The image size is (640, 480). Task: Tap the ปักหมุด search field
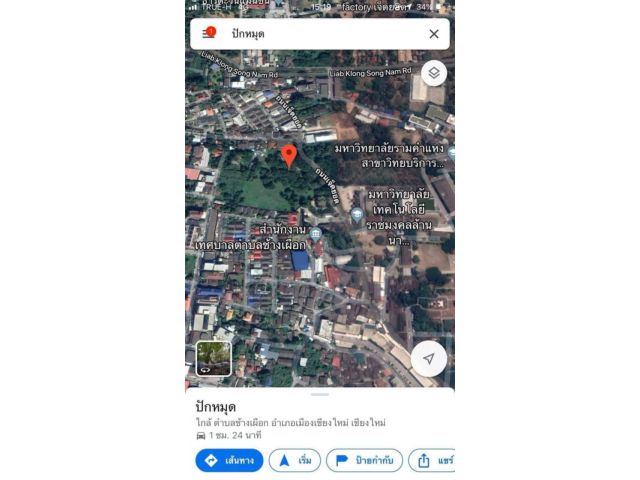[x=320, y=34]
